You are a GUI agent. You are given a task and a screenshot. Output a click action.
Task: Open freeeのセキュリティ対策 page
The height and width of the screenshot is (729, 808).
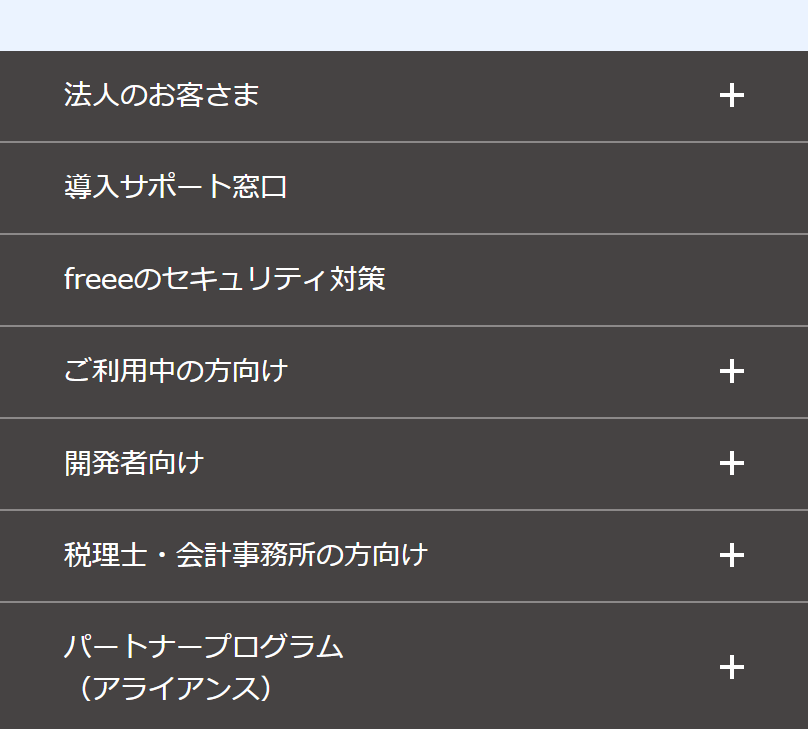point(225,279)
